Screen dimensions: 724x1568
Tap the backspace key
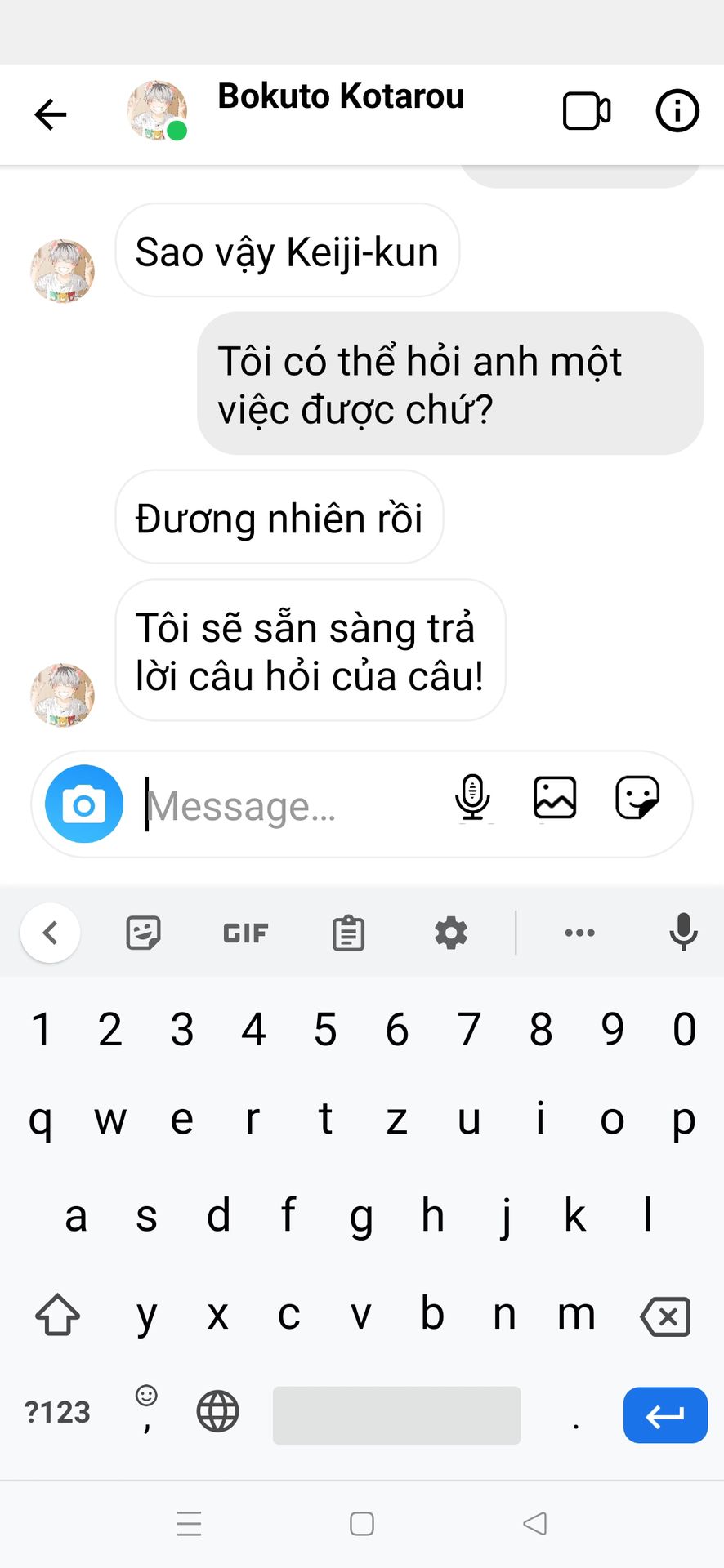[665, 1316]
